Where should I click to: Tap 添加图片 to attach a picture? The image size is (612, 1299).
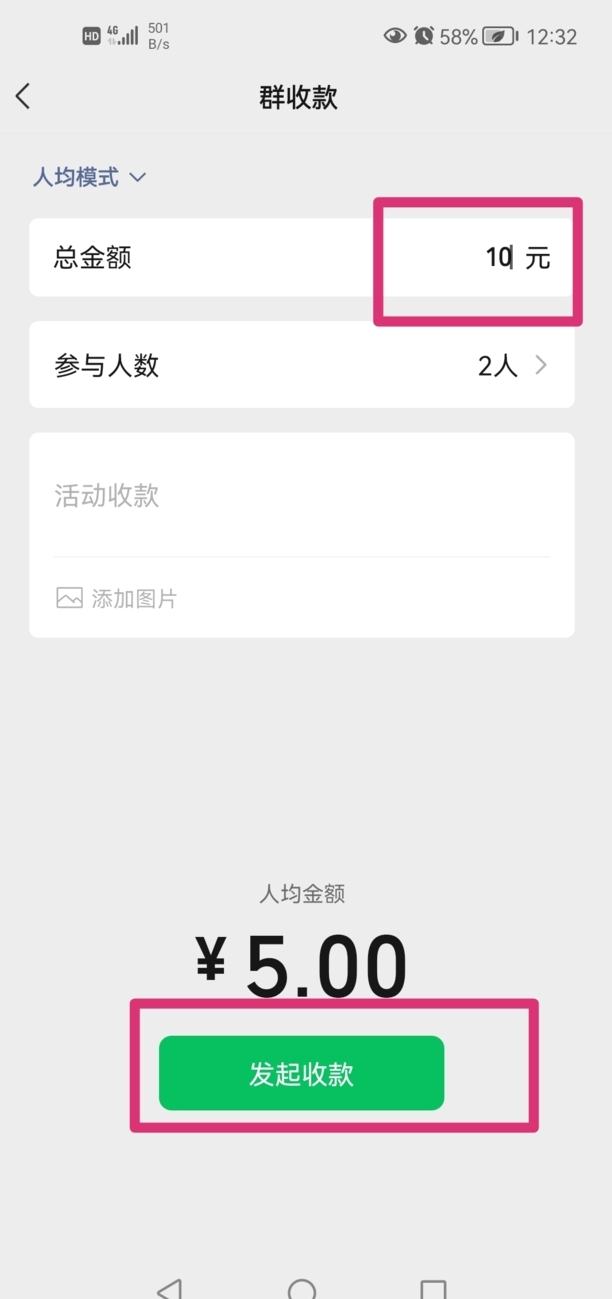point(117,599)
